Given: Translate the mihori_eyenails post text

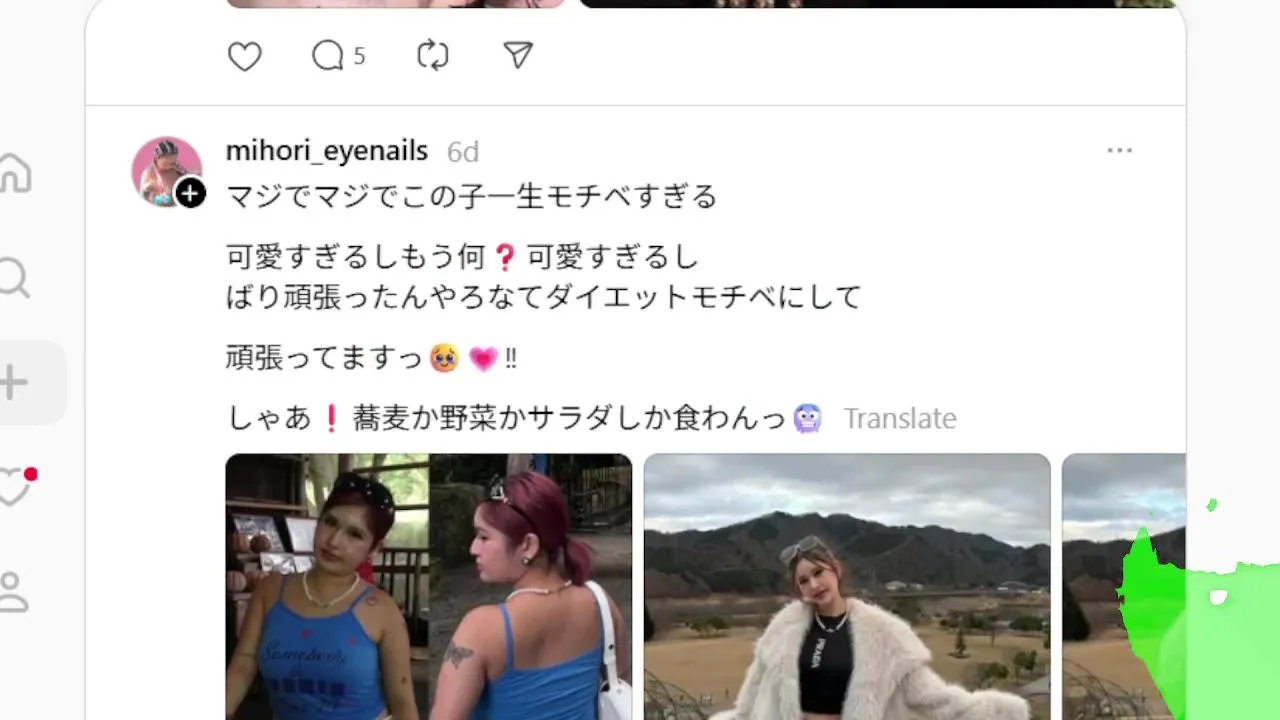Looking at the screenshot, I should [899, 418].
